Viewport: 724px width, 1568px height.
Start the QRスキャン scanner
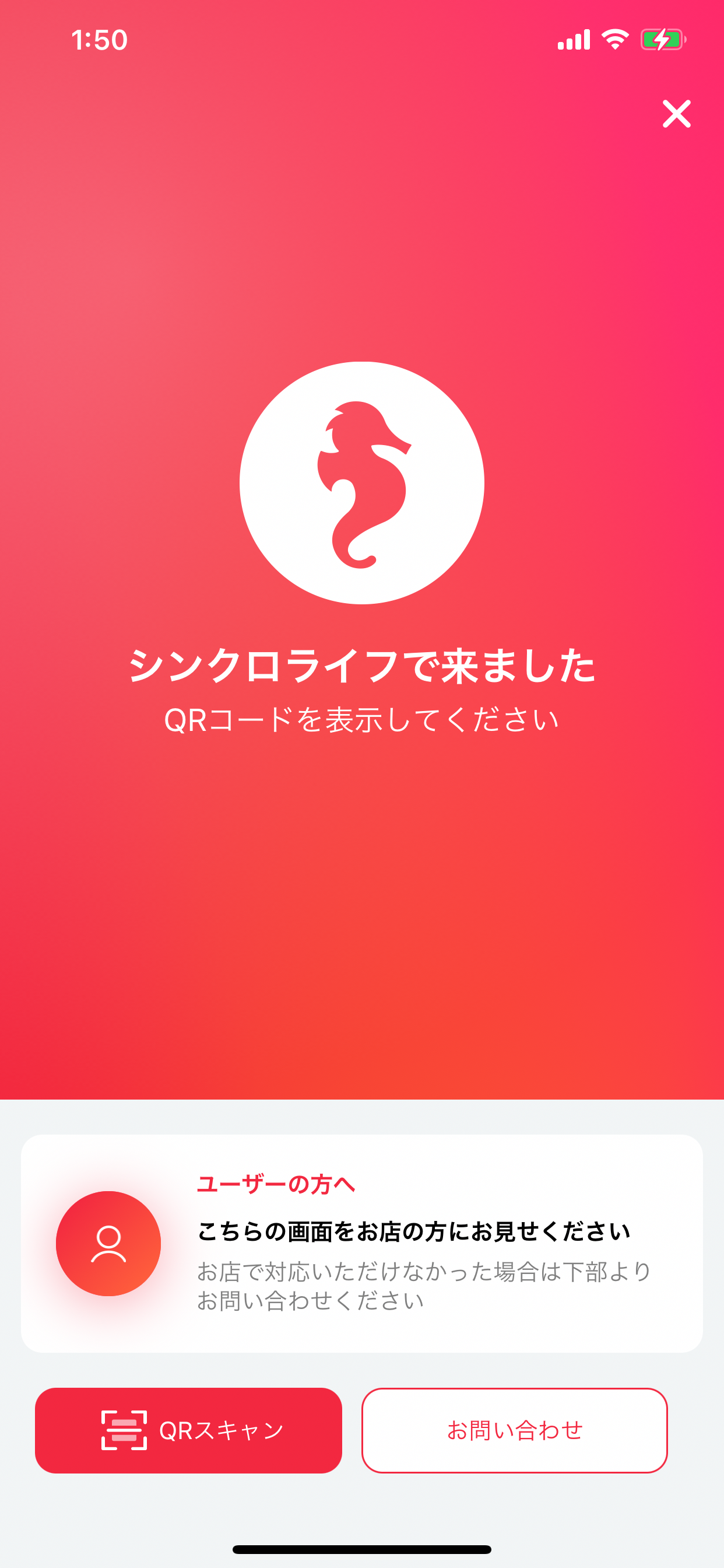pyautogui.click(x=188, y=1430)
